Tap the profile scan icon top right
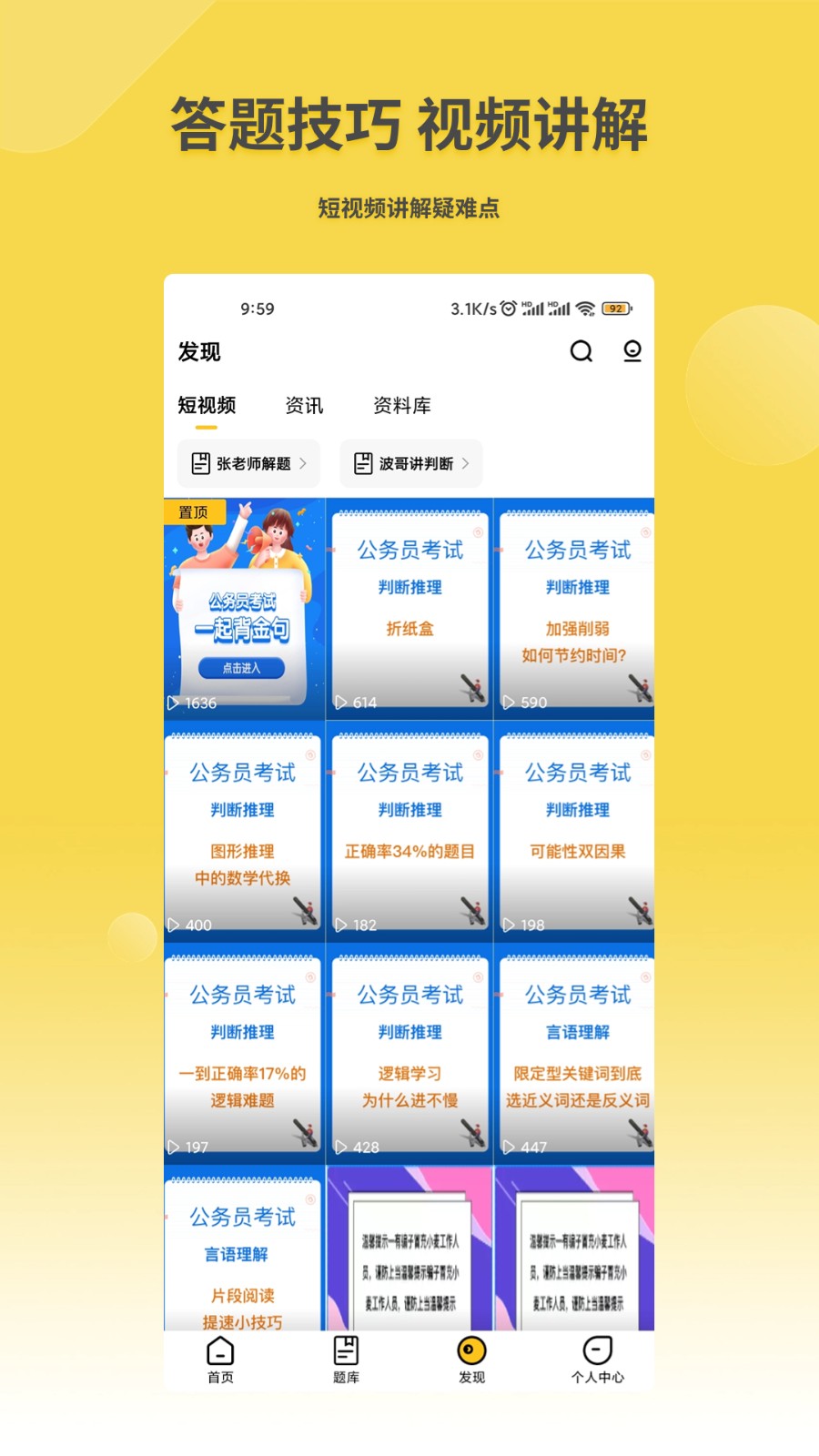Viewport: 819px width, 1456px height. pos(632,352)
